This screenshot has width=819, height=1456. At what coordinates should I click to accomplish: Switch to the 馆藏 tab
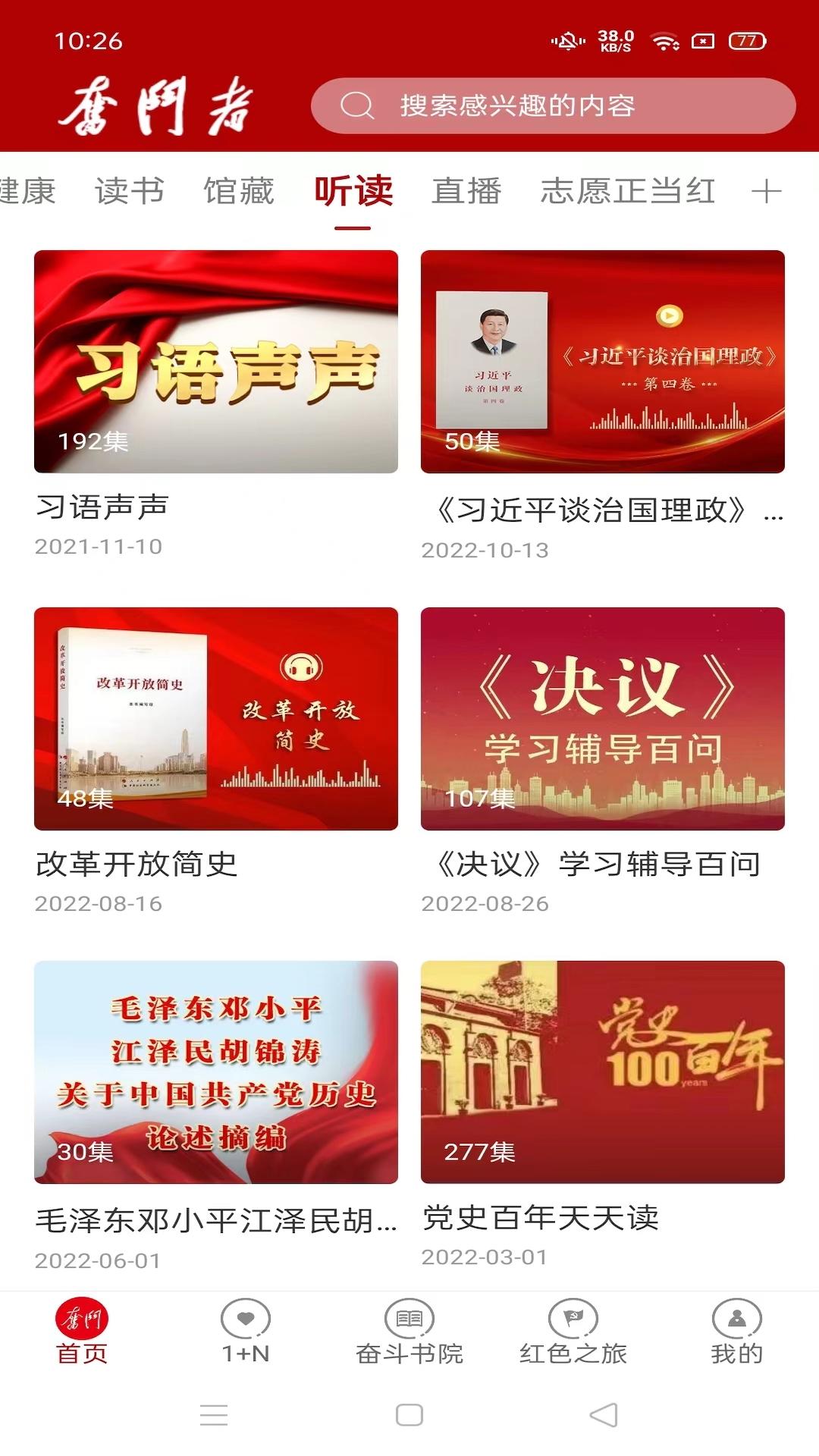pyautogui.click(x=239, y=191)
